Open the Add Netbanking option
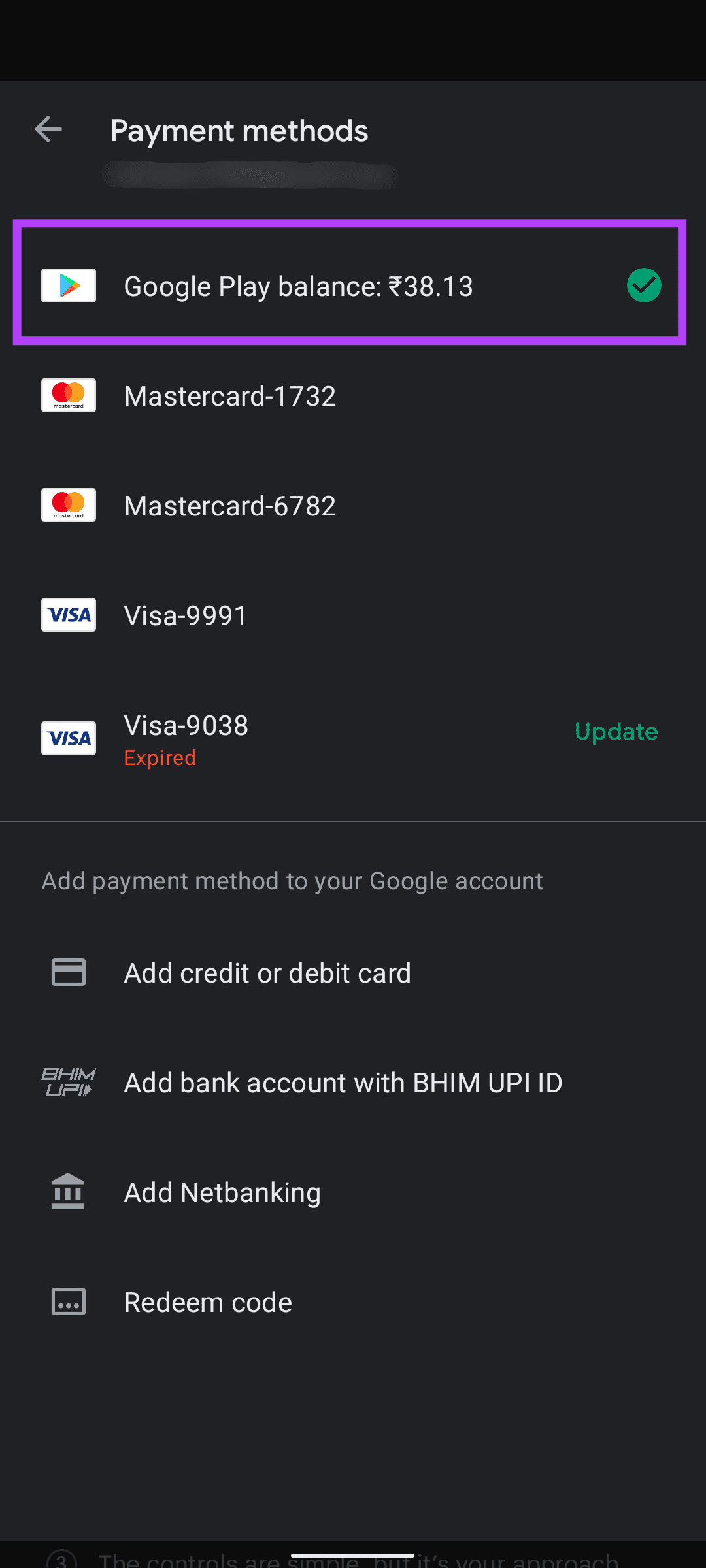 click(222, 1192)
